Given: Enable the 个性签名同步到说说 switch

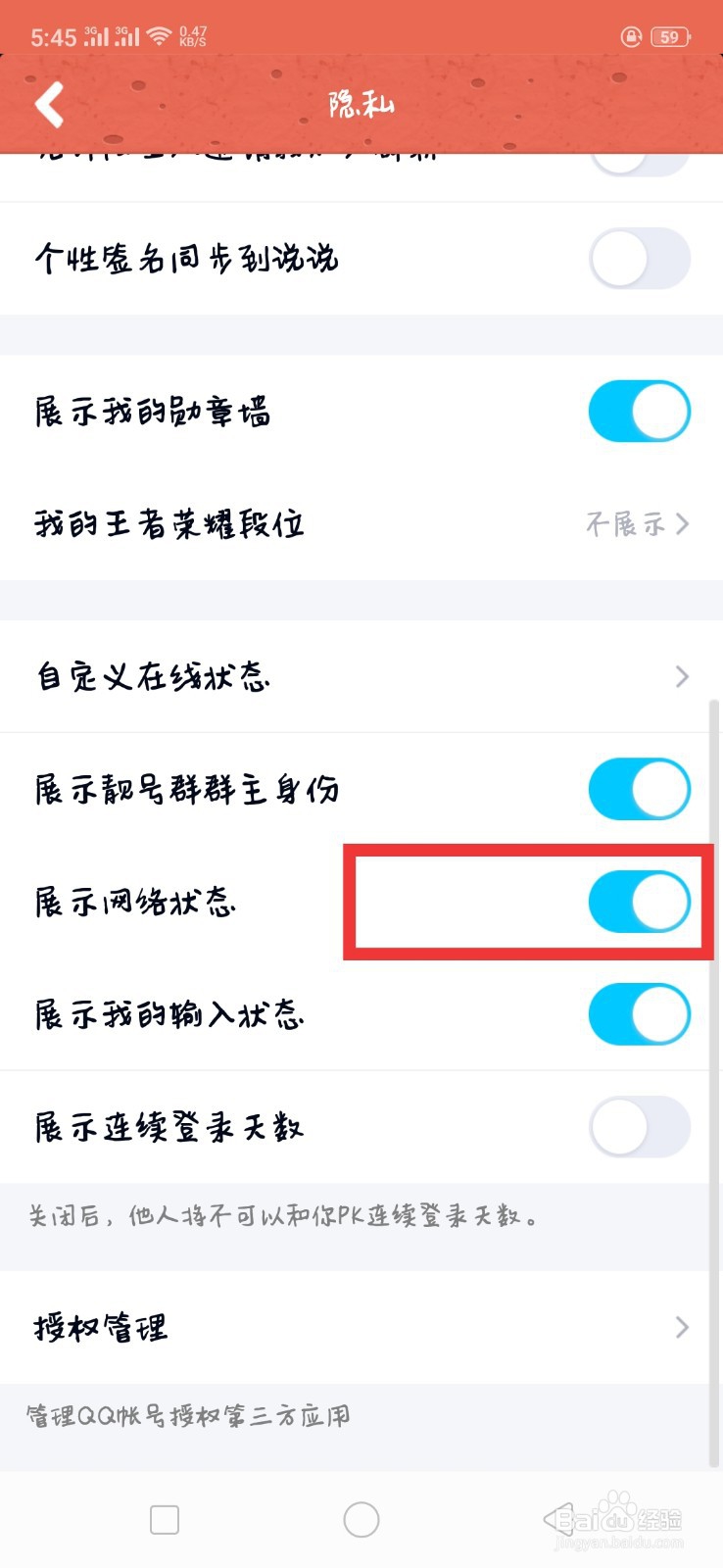Looking at the screenshot, I should [639, 258].
